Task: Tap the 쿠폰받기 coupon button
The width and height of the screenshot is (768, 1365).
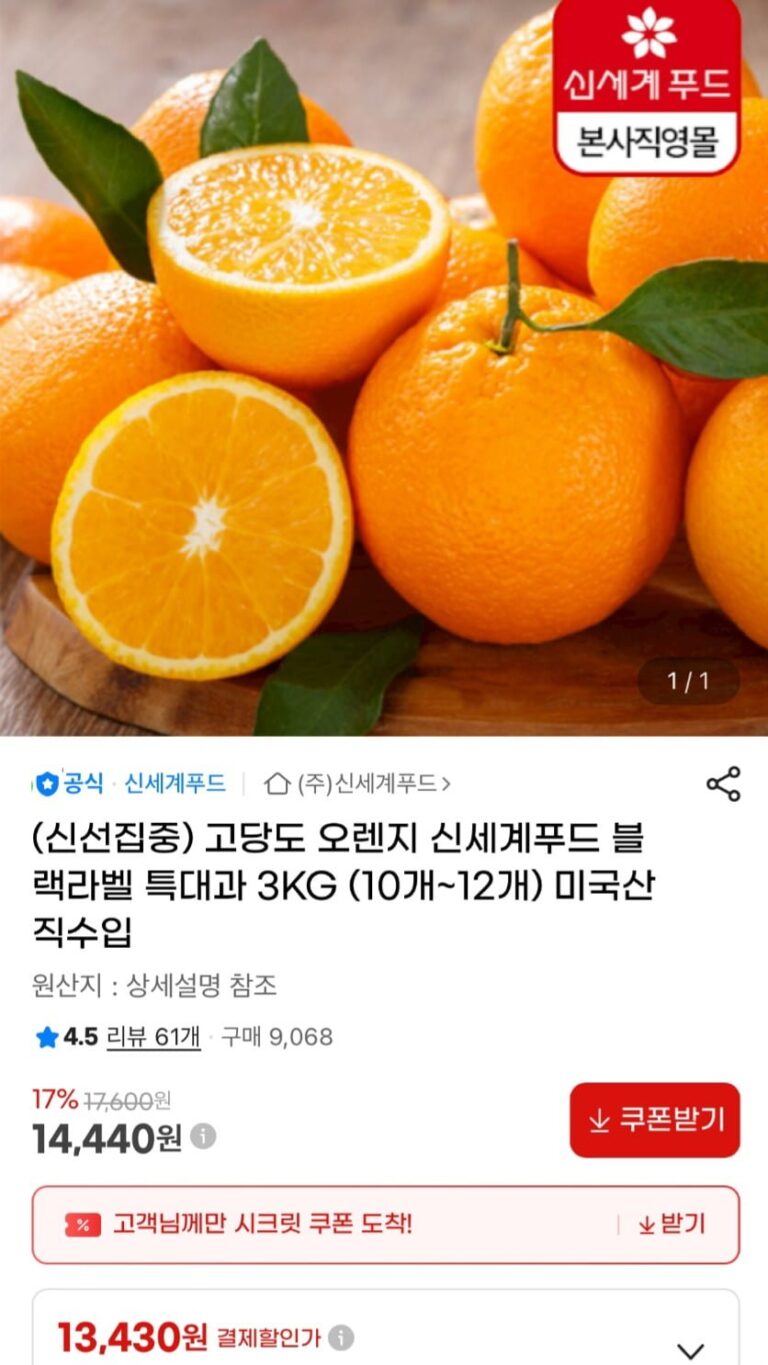Action: pos(655,1120)
